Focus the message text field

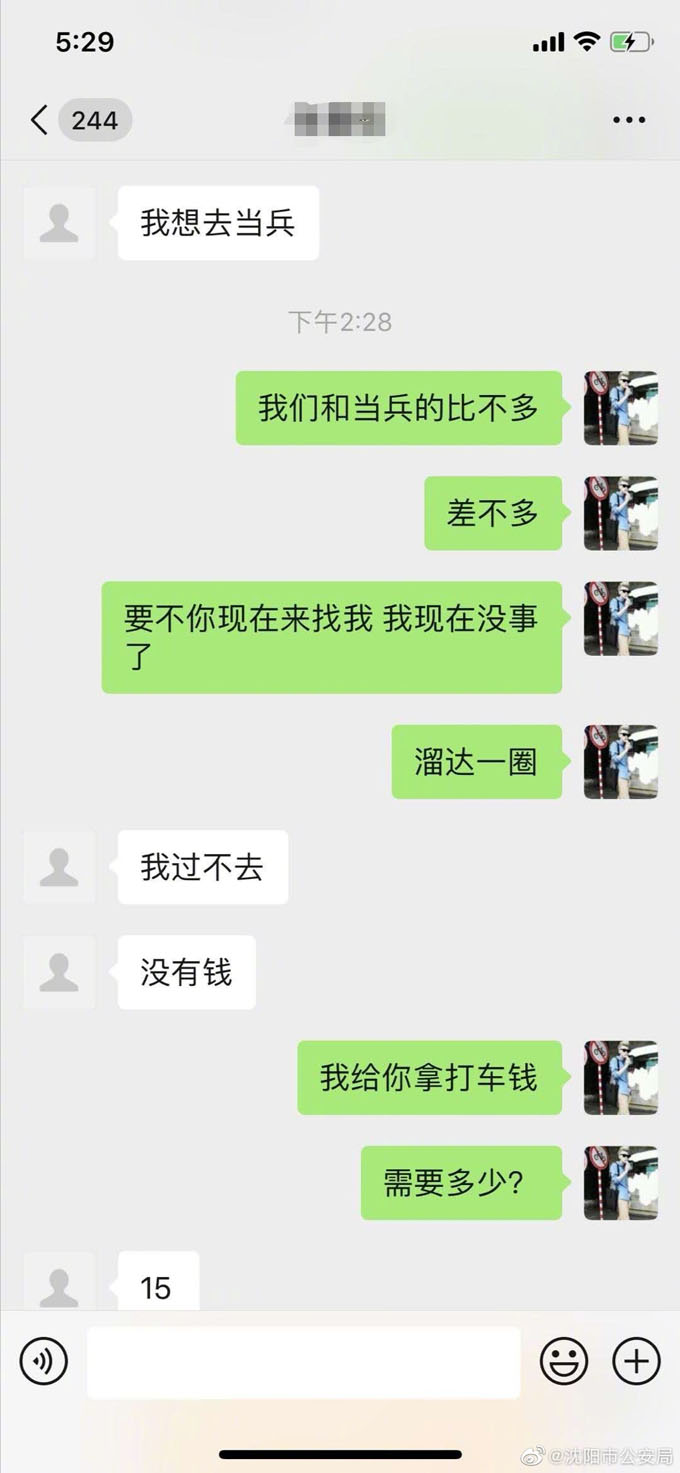(303, 1361)
